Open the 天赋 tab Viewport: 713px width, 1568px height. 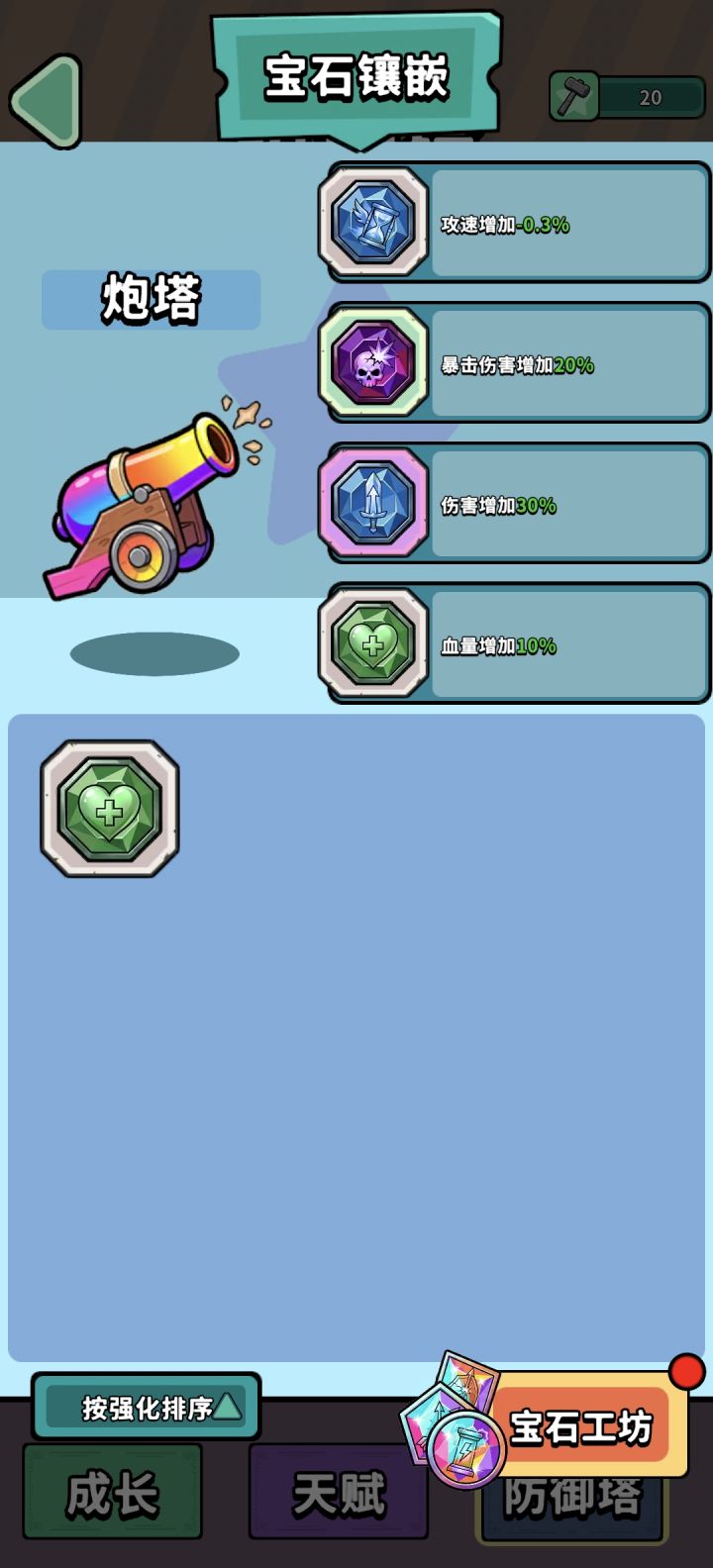pyautogui.click(x=339, y=1495)
